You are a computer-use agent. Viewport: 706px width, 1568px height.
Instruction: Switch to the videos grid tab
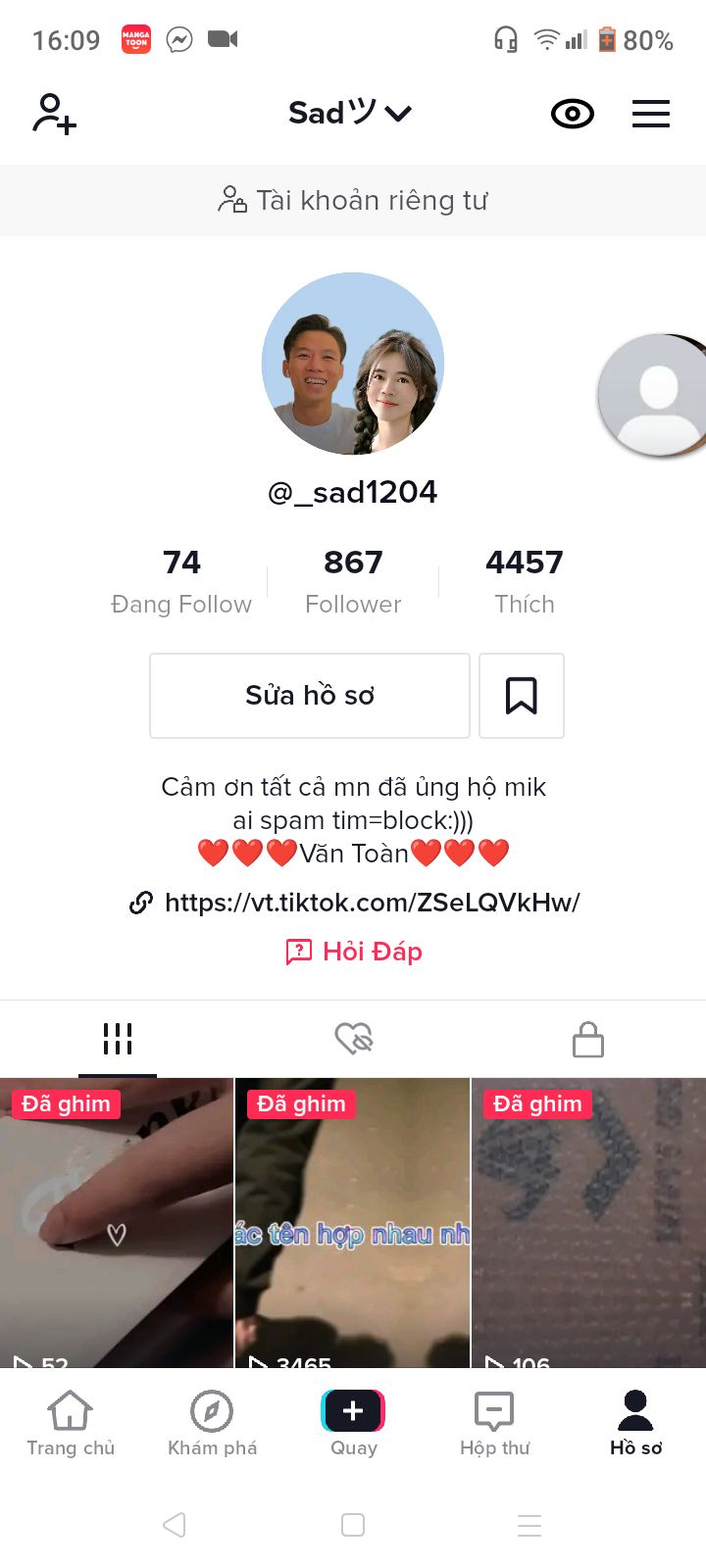(118, 1039)
